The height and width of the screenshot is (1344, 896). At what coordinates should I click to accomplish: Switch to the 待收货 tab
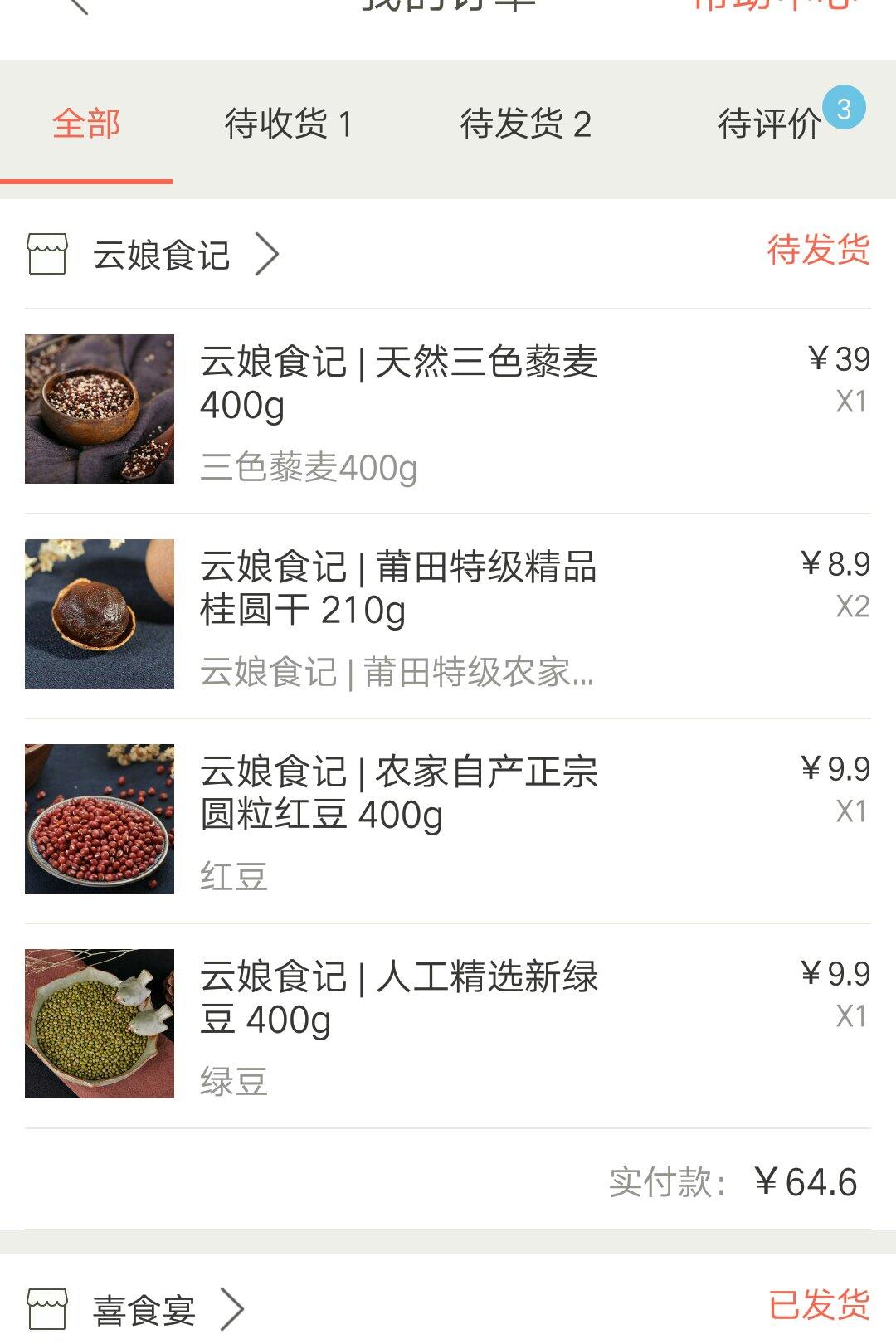pyautogui.click(x=288, y=124)
